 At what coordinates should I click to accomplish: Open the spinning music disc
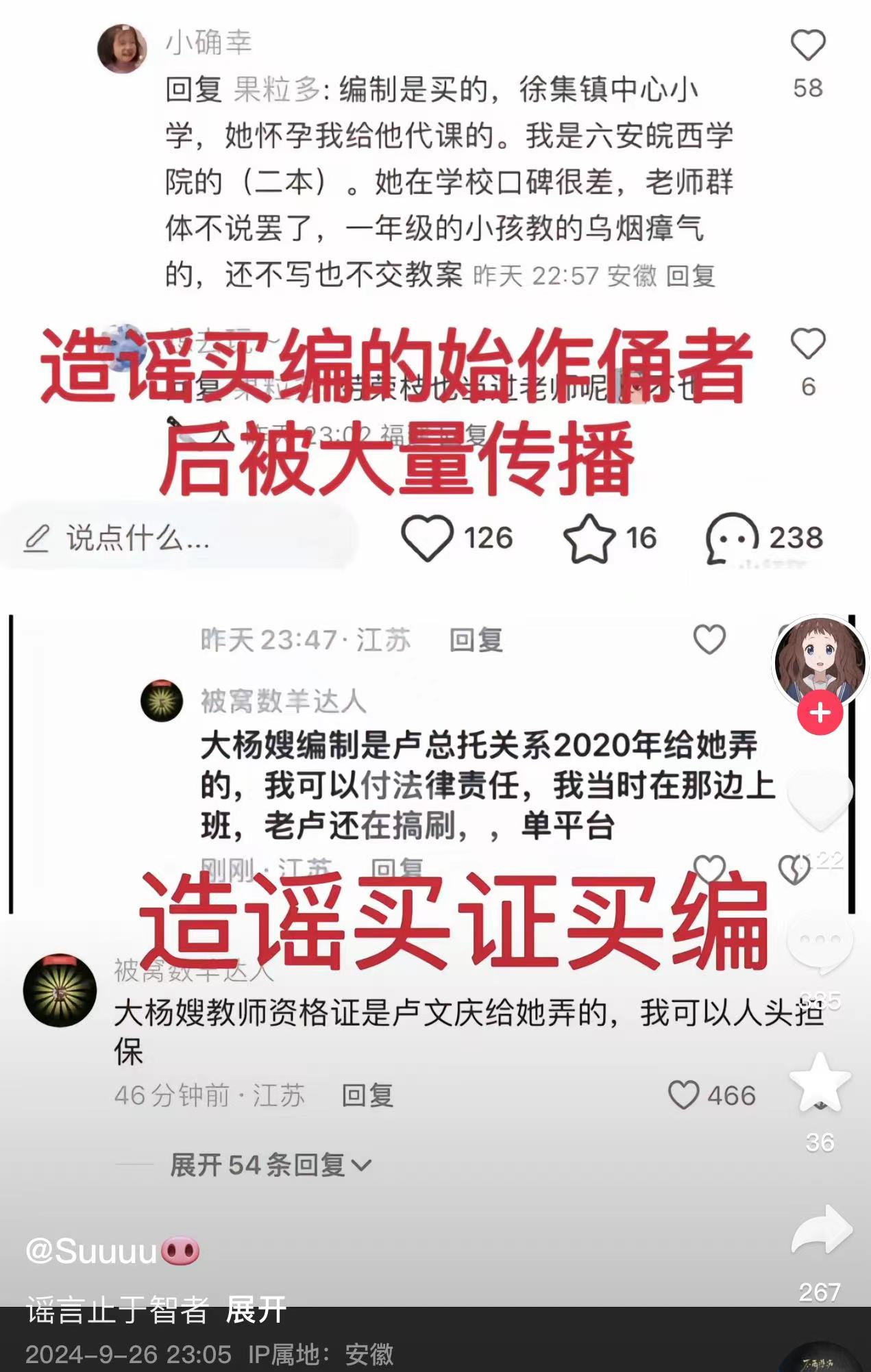tap(820, 1360)
